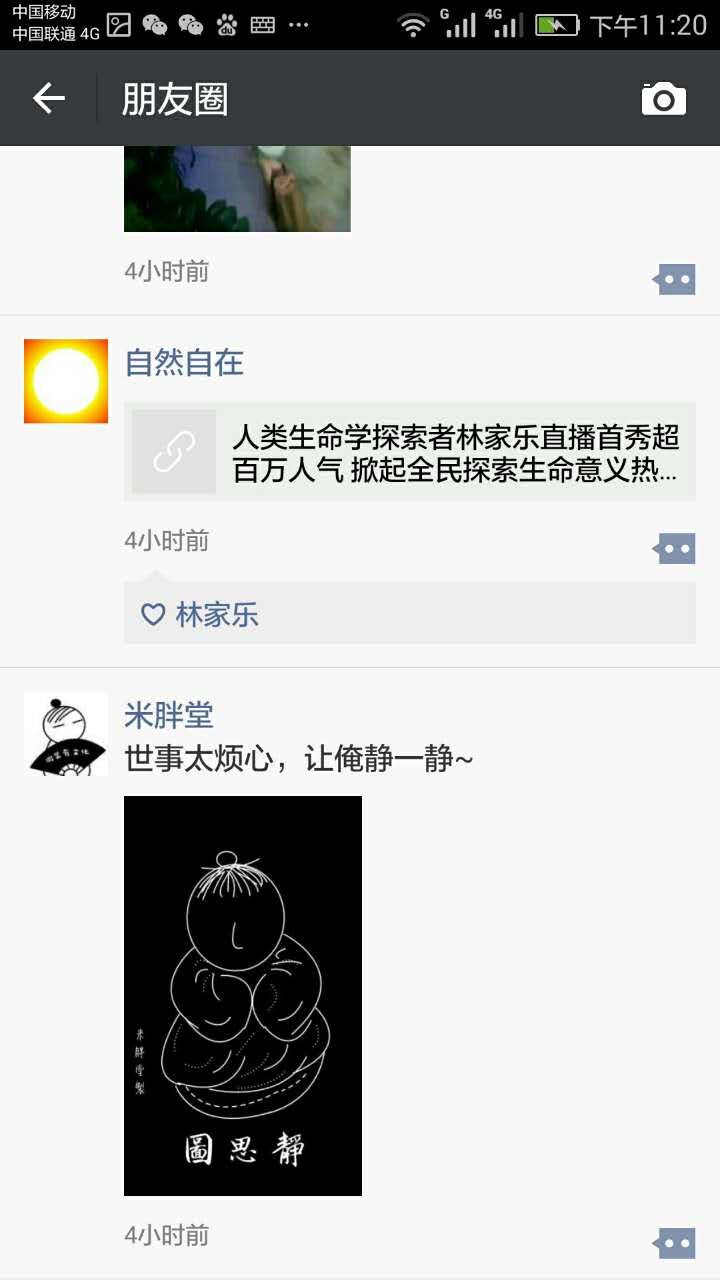Open the 自然自在 username link
The image size is (720, 1280).
(184, 362)
